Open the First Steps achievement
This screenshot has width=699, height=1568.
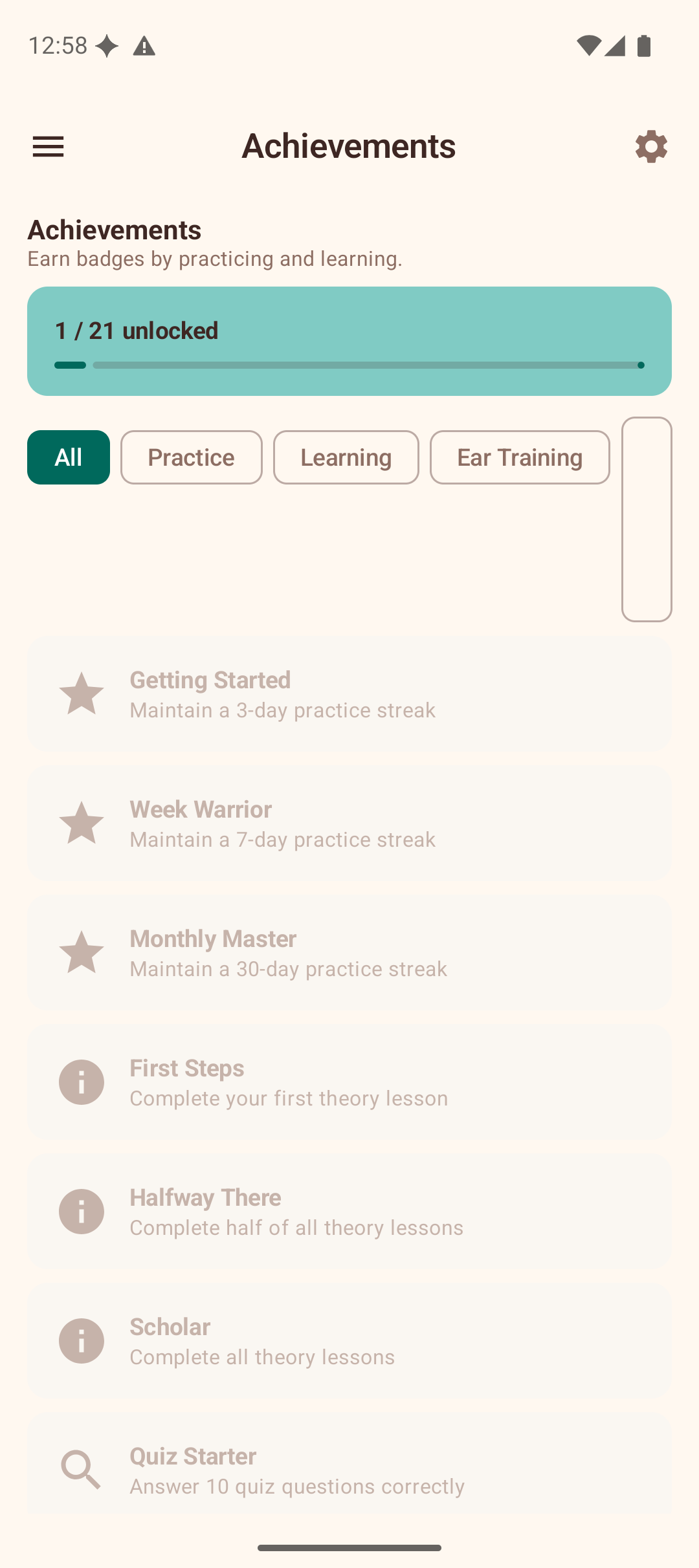tap(349, 1082)
